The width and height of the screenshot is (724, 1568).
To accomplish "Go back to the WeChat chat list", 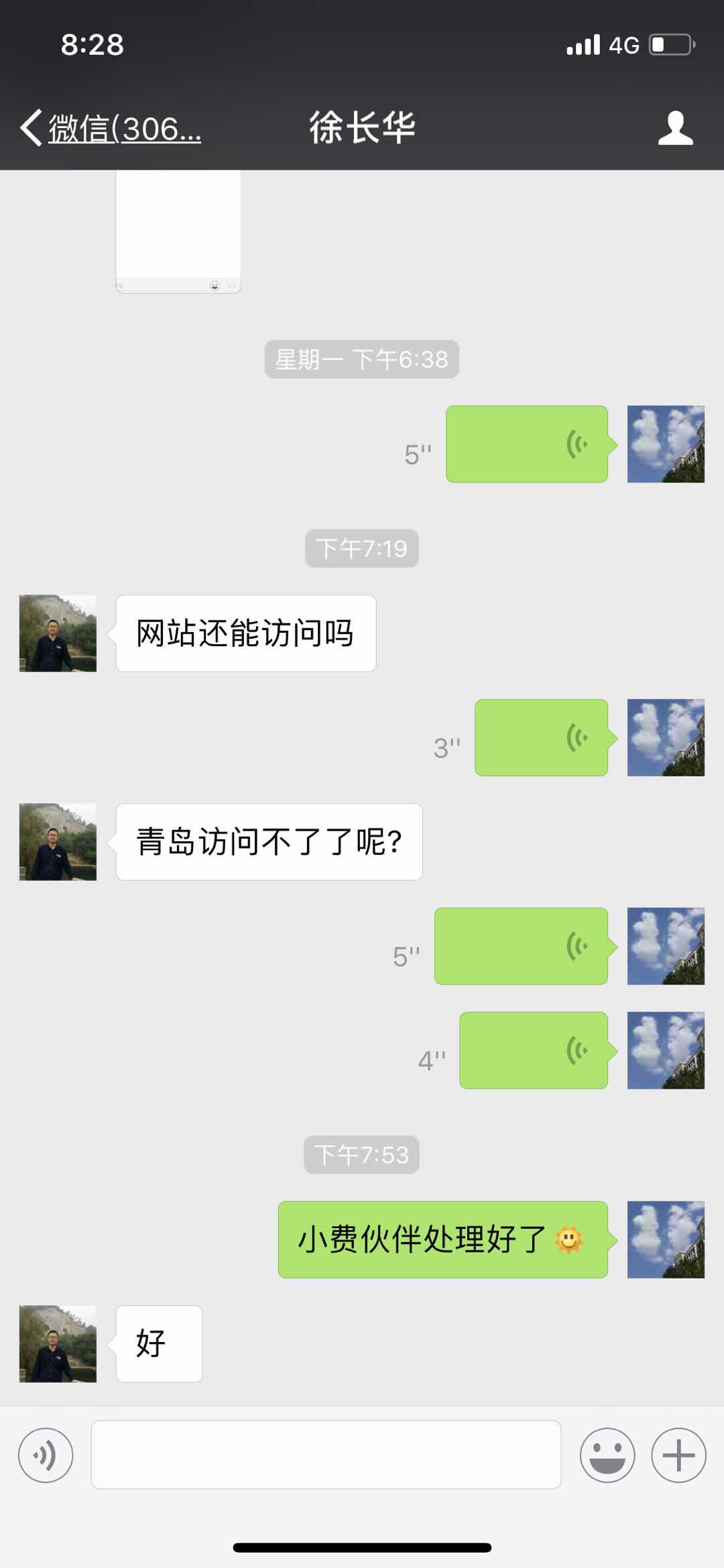I will [x=111, y=127].
